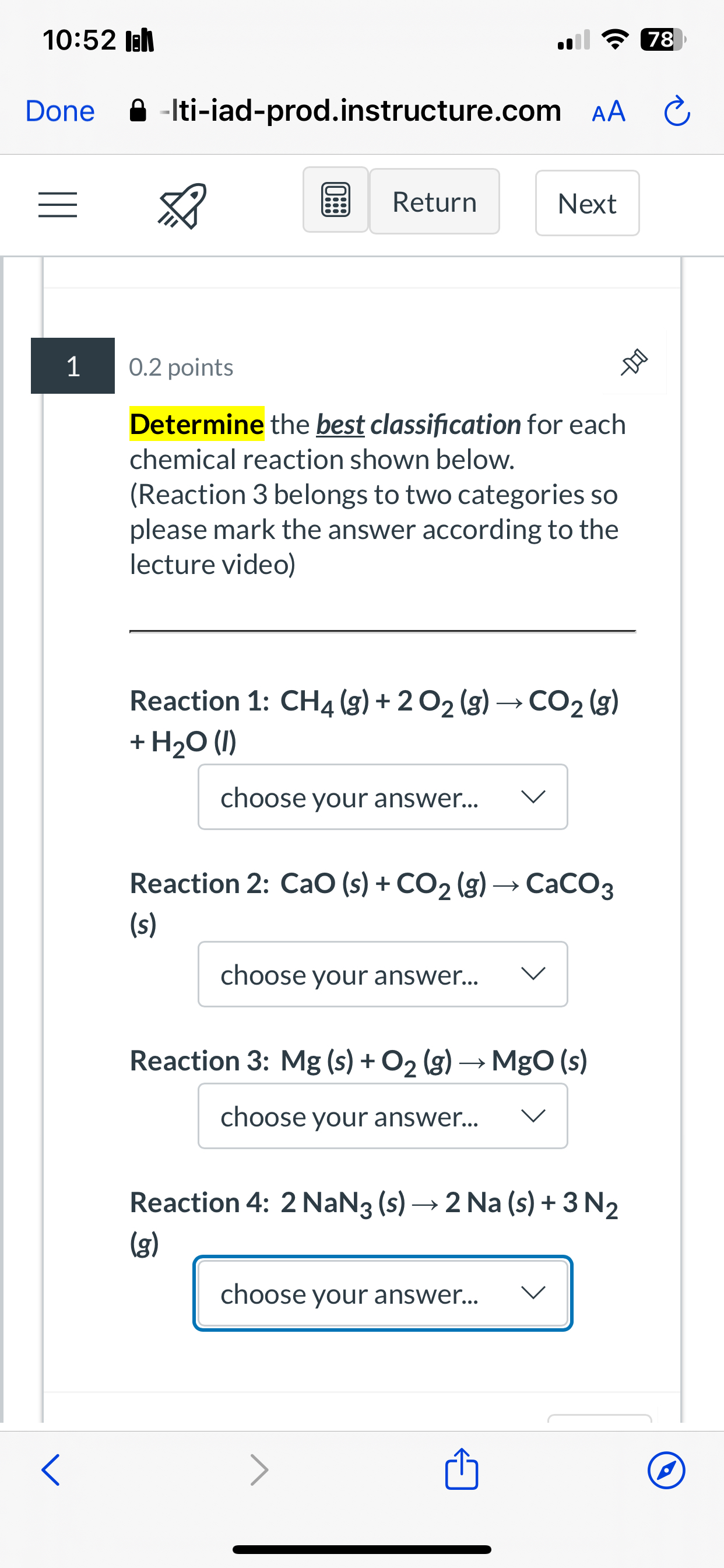Tap the Return button

(434, 201)
